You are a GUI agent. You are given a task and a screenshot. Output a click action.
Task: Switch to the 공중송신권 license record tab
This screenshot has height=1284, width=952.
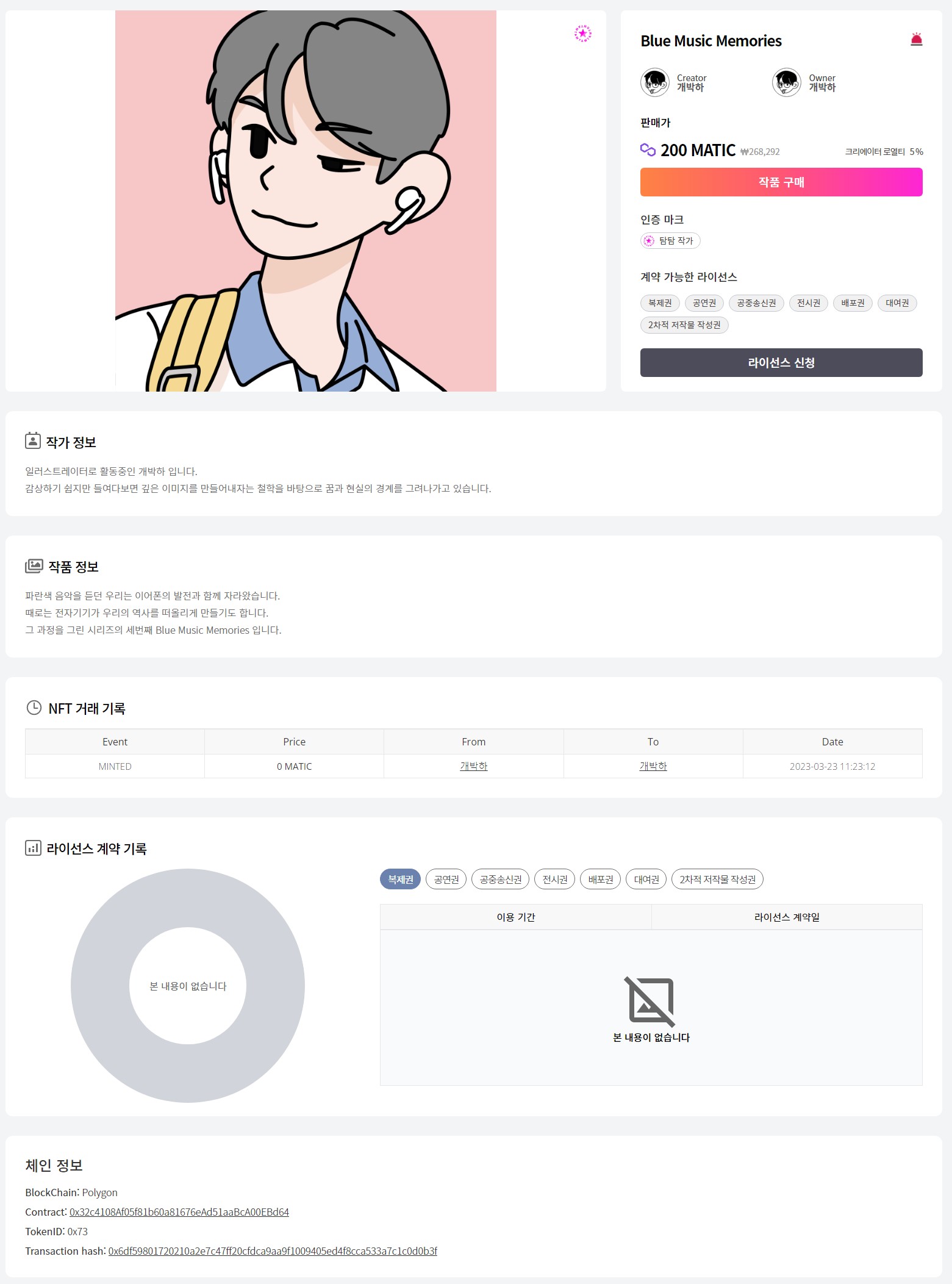coord(500,880)
